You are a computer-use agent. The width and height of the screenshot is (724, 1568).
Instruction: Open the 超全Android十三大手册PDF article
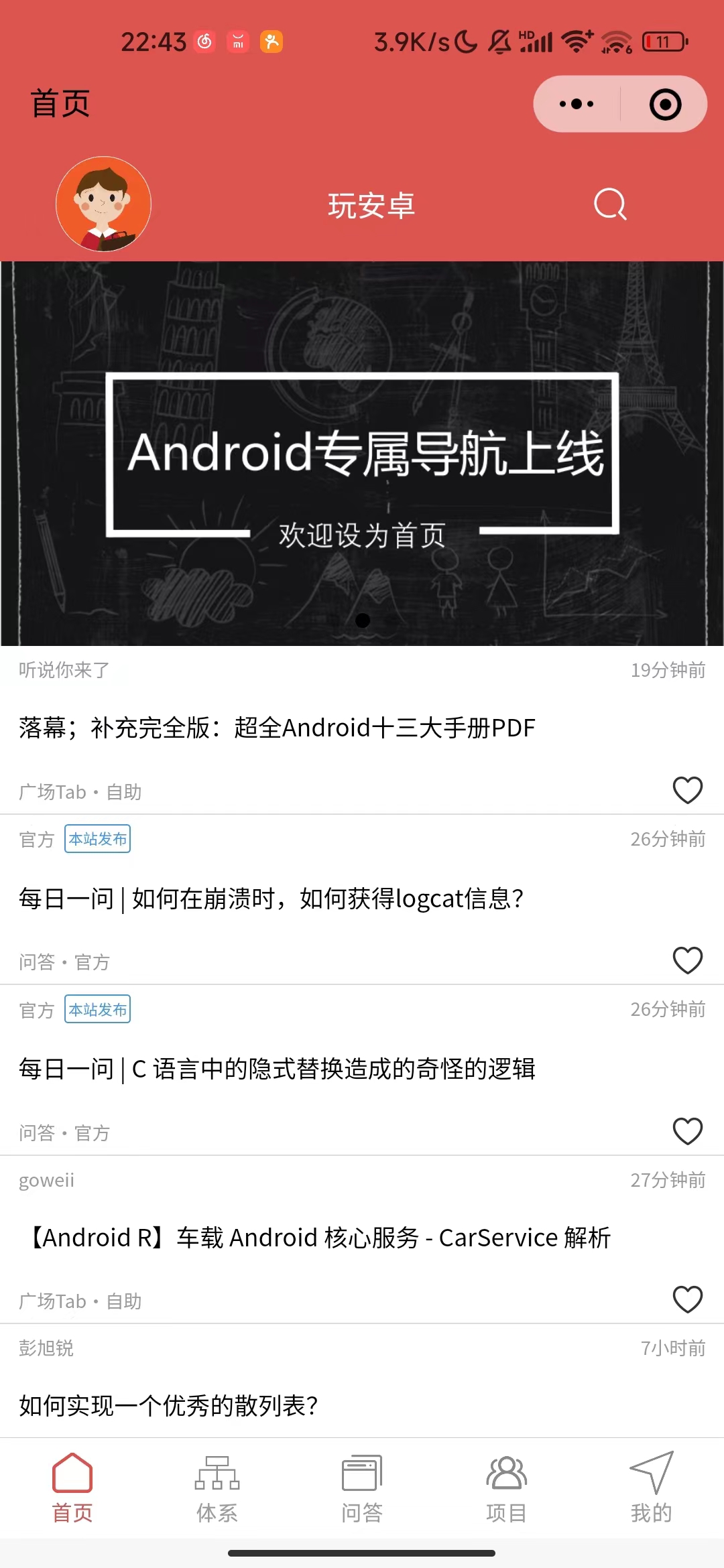click(x=275, y=728)
